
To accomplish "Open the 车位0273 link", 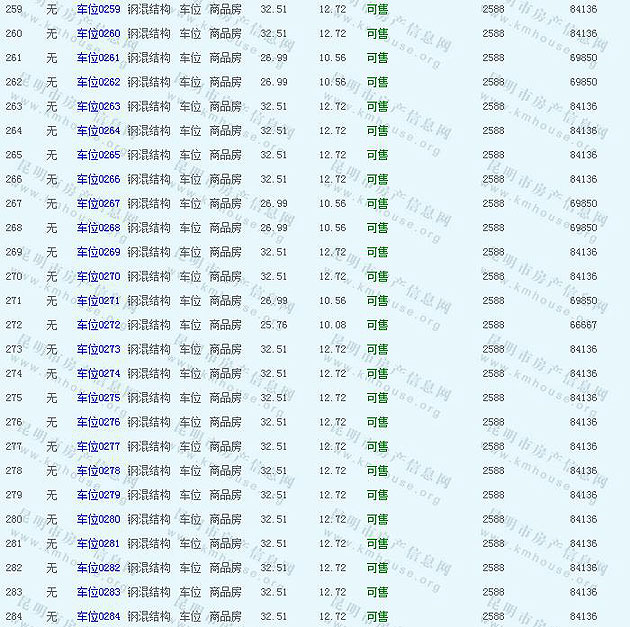I will 98,350.
